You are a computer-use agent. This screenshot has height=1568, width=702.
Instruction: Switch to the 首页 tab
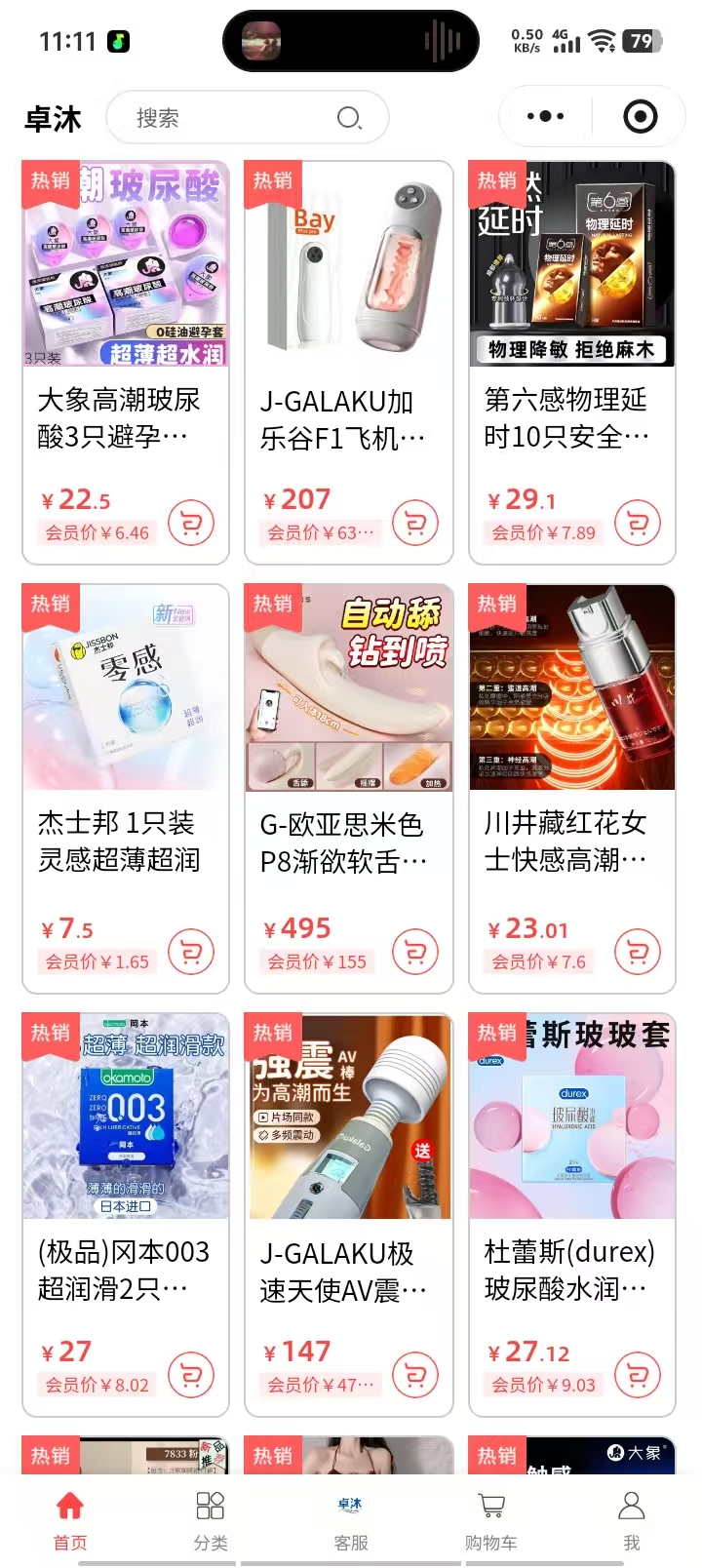tap(70, 1520)
